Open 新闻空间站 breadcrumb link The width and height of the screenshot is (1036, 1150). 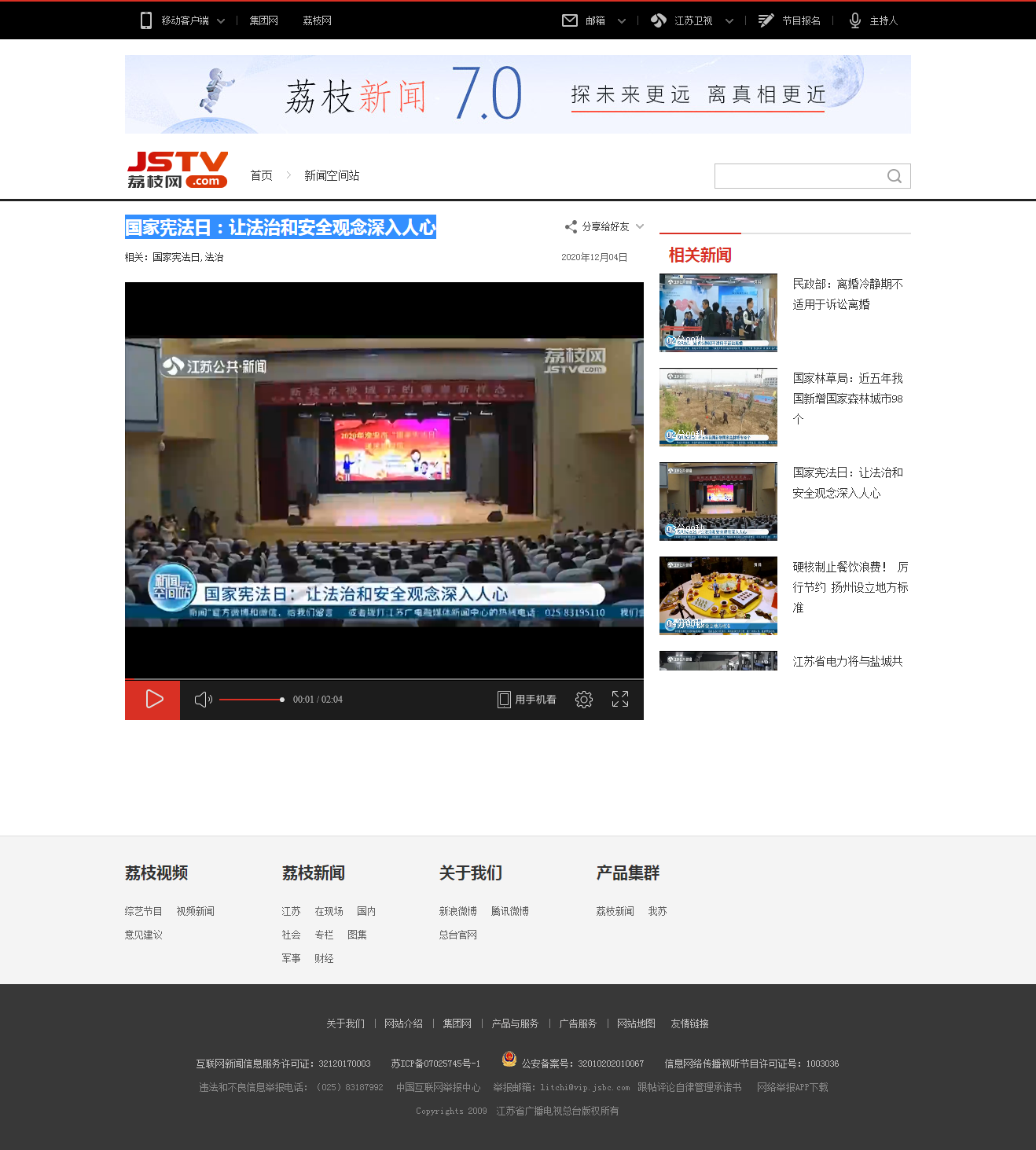pyautogui.click(x=332, y=175)
